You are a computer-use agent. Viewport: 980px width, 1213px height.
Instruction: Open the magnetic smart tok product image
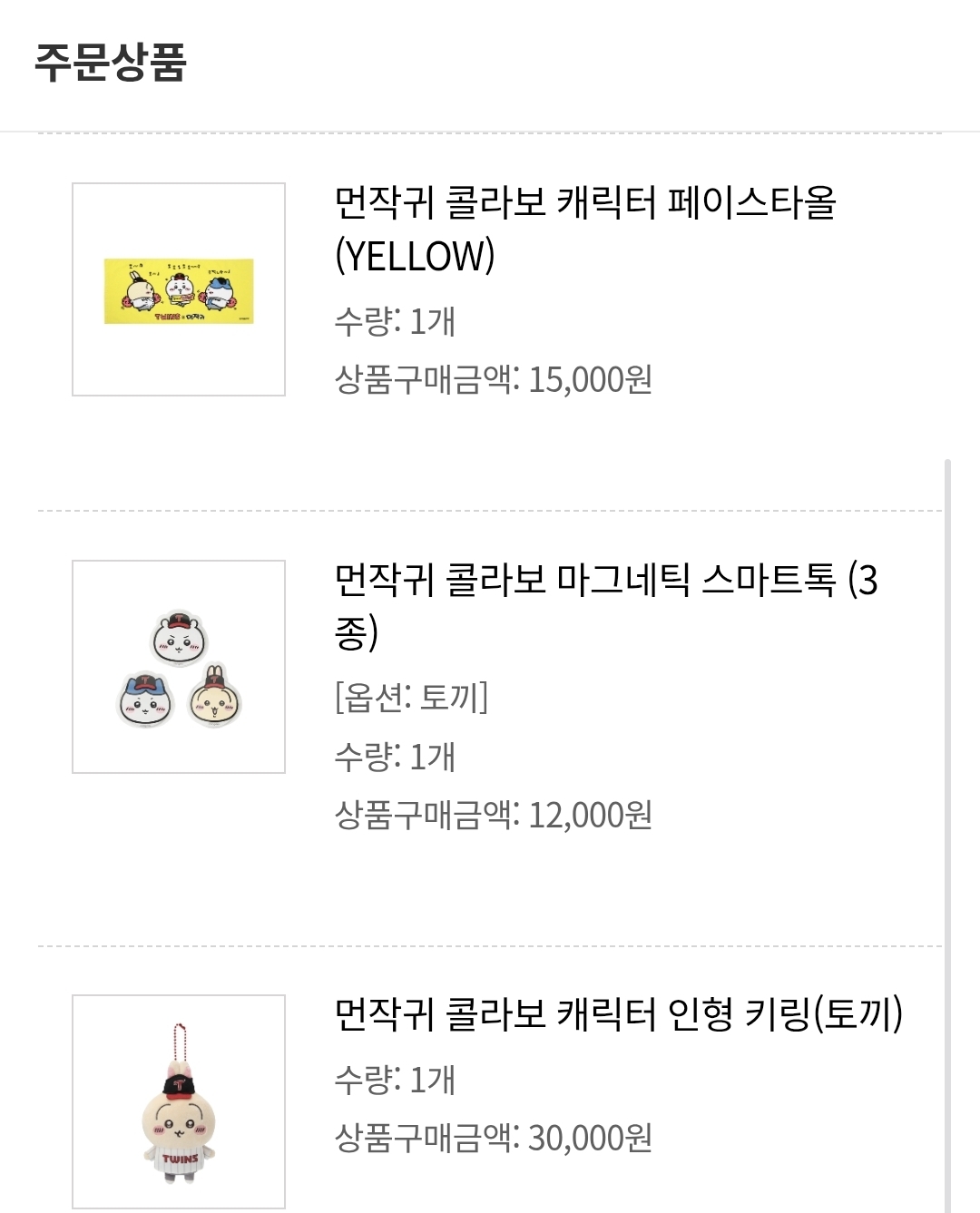[x=179, y=667]
